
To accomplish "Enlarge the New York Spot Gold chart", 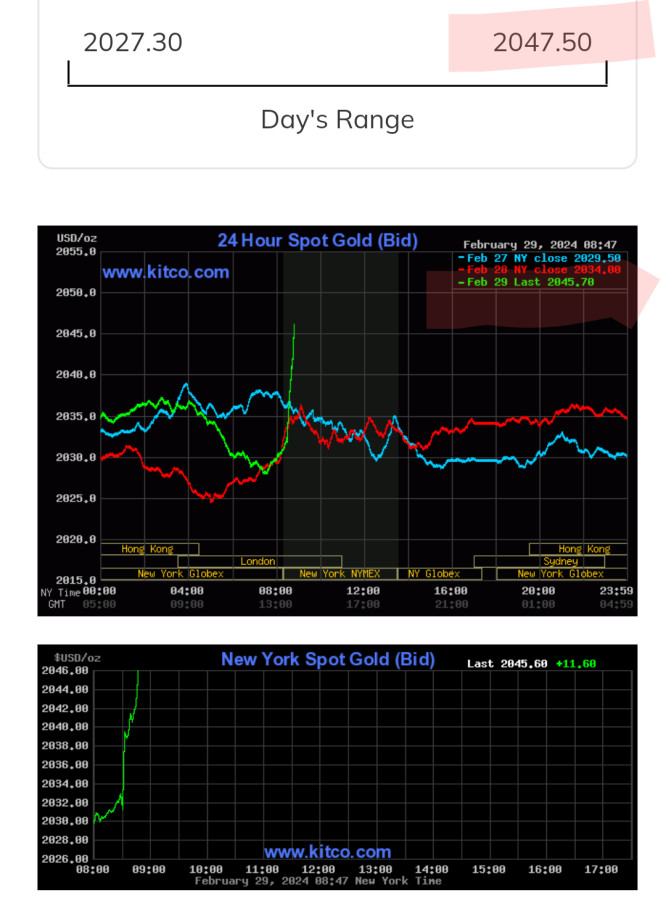I will [337, 766].
